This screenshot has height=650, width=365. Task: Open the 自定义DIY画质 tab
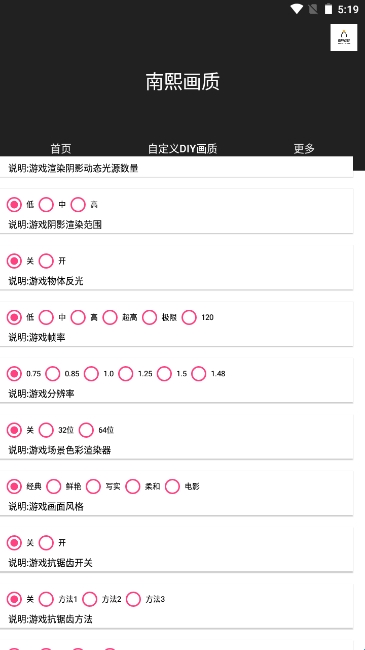(x=182, y=148)
